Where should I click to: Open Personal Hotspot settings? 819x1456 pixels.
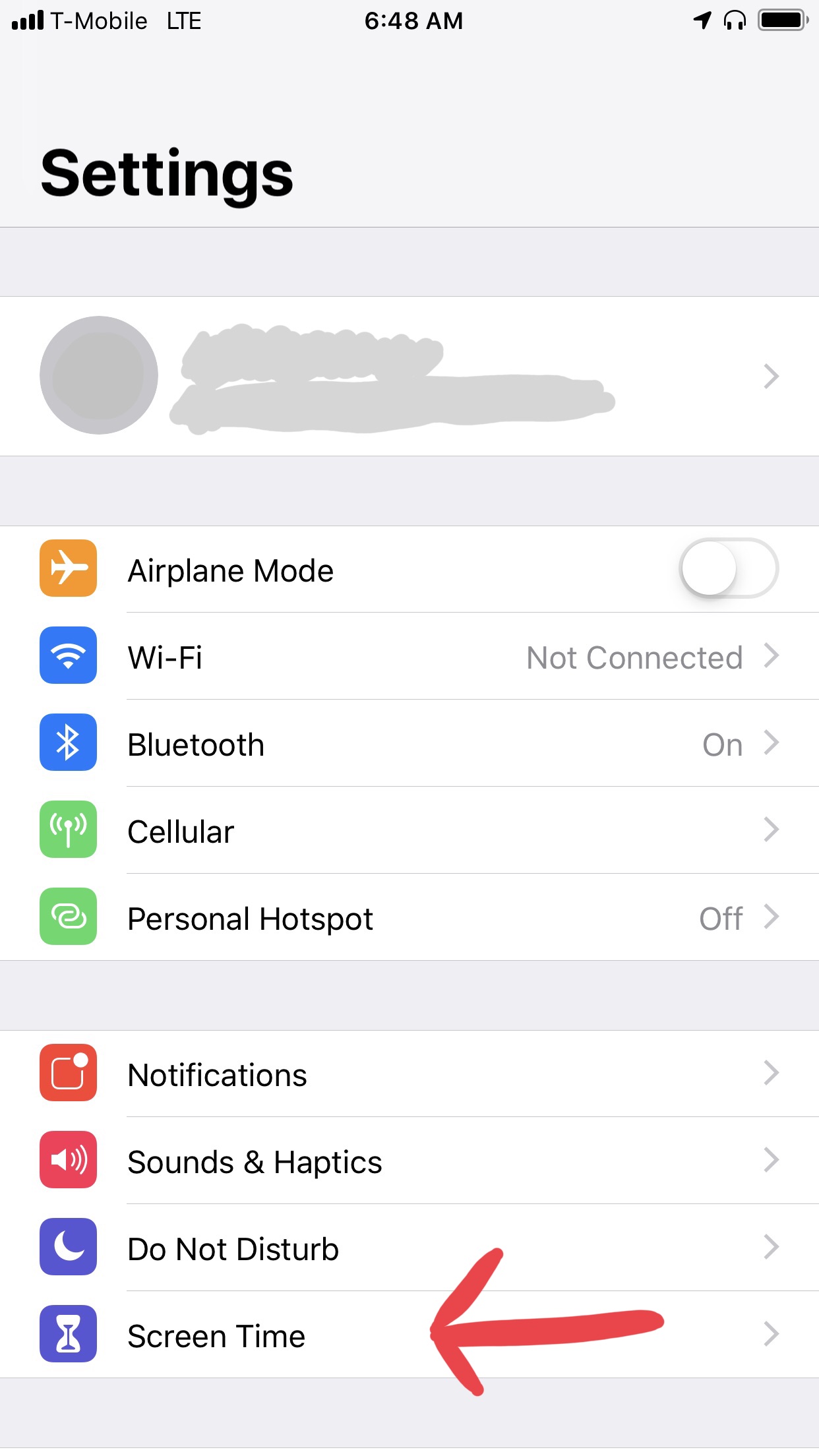[x=409, y=917]
